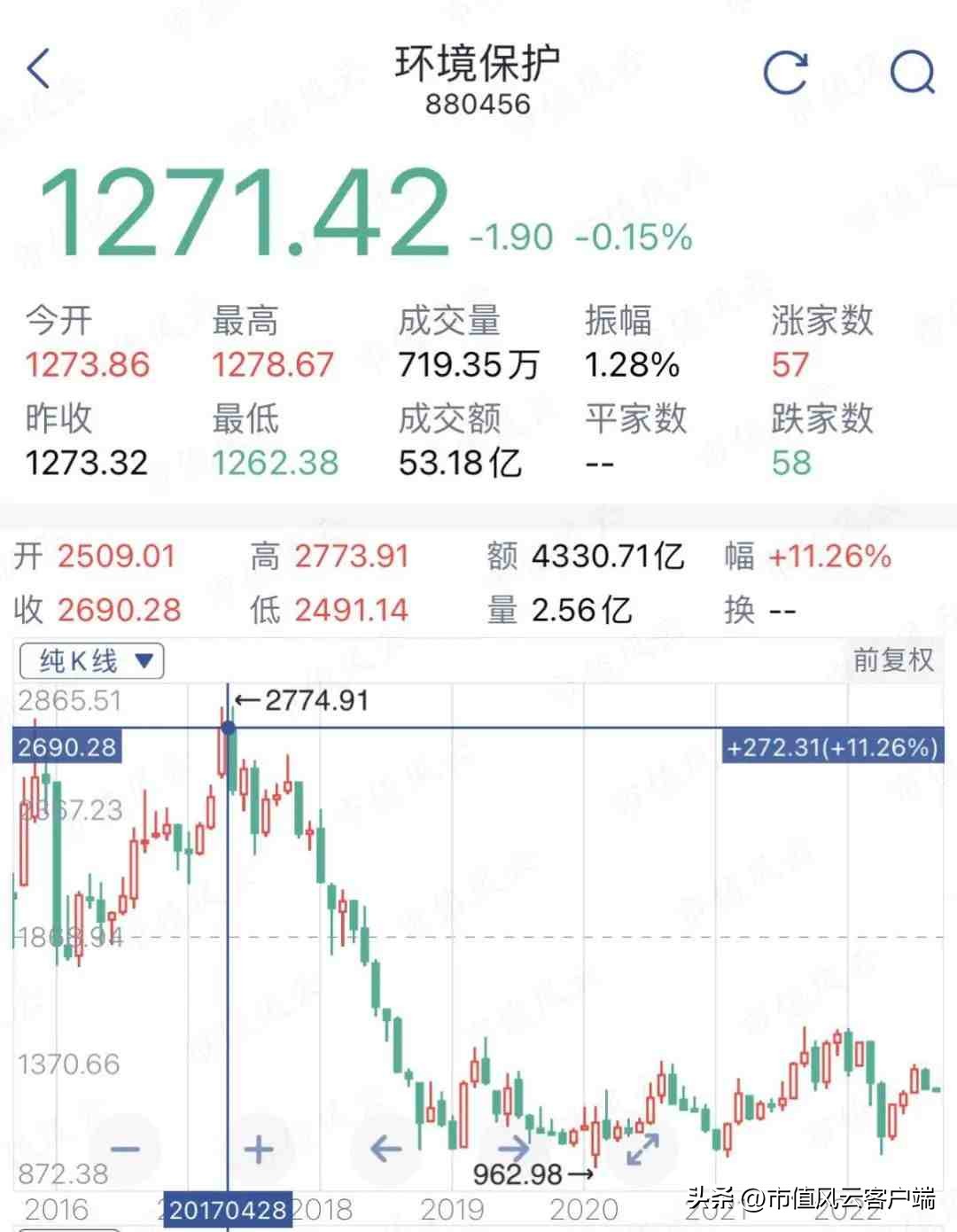The image size is (957, 1232).
Task: Zoom out the K-line chart
Action: pos(125,1150)
